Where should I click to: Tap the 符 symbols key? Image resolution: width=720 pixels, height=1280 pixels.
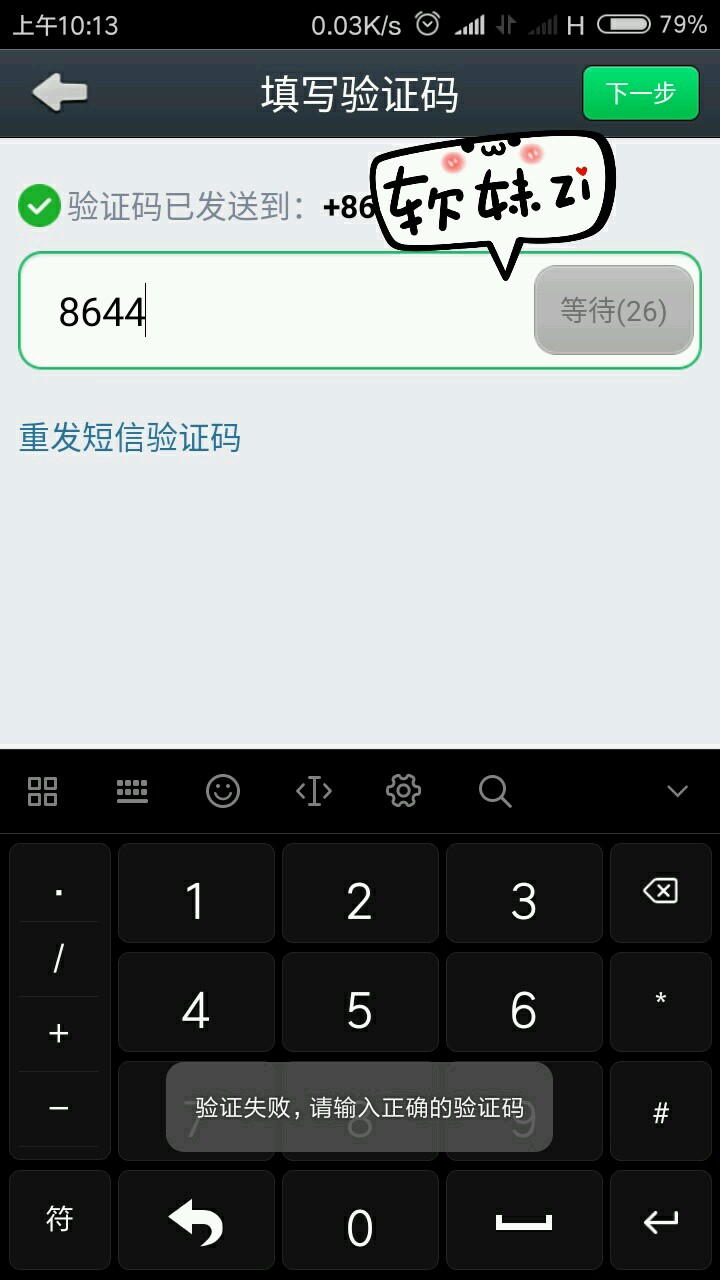pos(60,1220)
